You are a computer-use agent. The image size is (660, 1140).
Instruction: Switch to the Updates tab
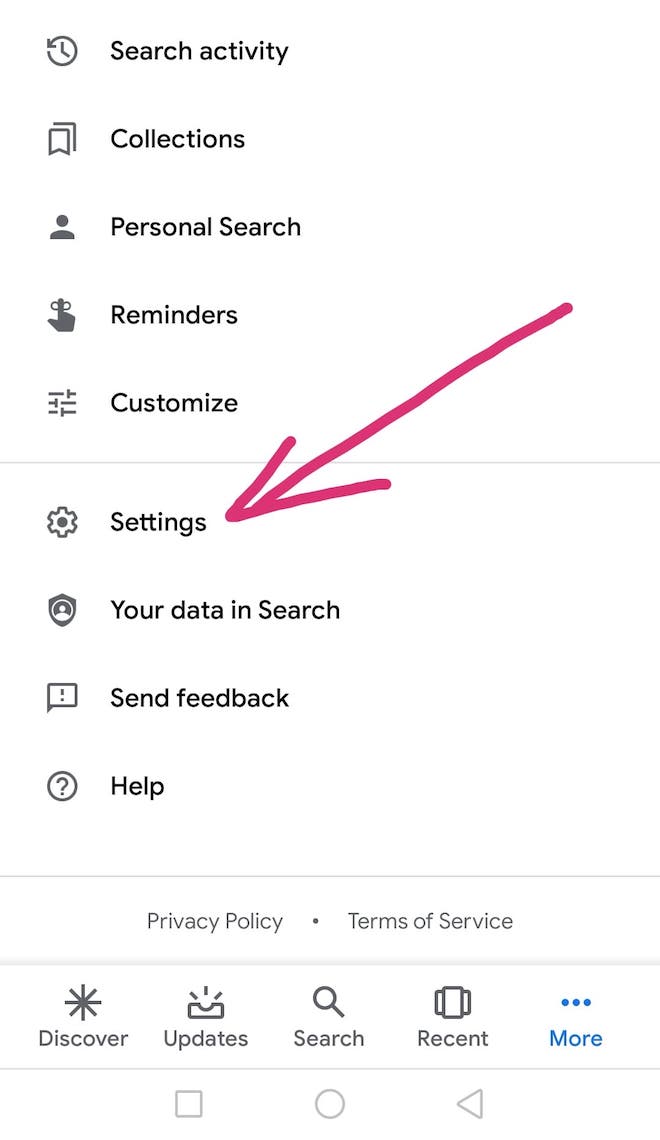click(206, 1017)
